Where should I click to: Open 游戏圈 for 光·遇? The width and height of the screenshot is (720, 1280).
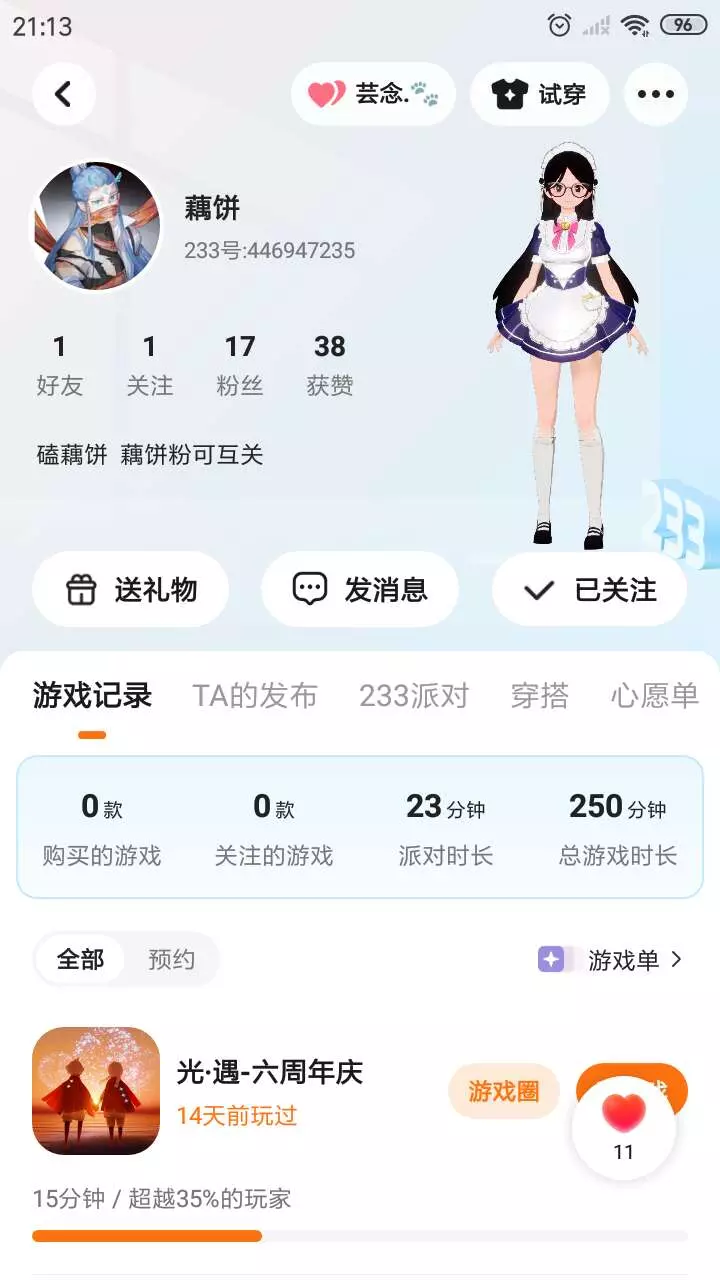click(x=504, y=1091)
